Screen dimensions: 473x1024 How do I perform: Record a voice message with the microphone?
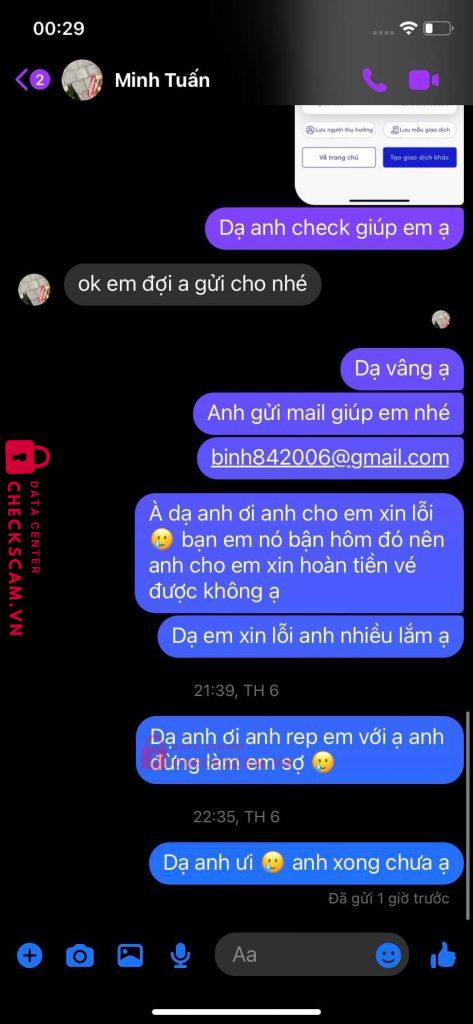pyautogui.click(x=180, y=957)
